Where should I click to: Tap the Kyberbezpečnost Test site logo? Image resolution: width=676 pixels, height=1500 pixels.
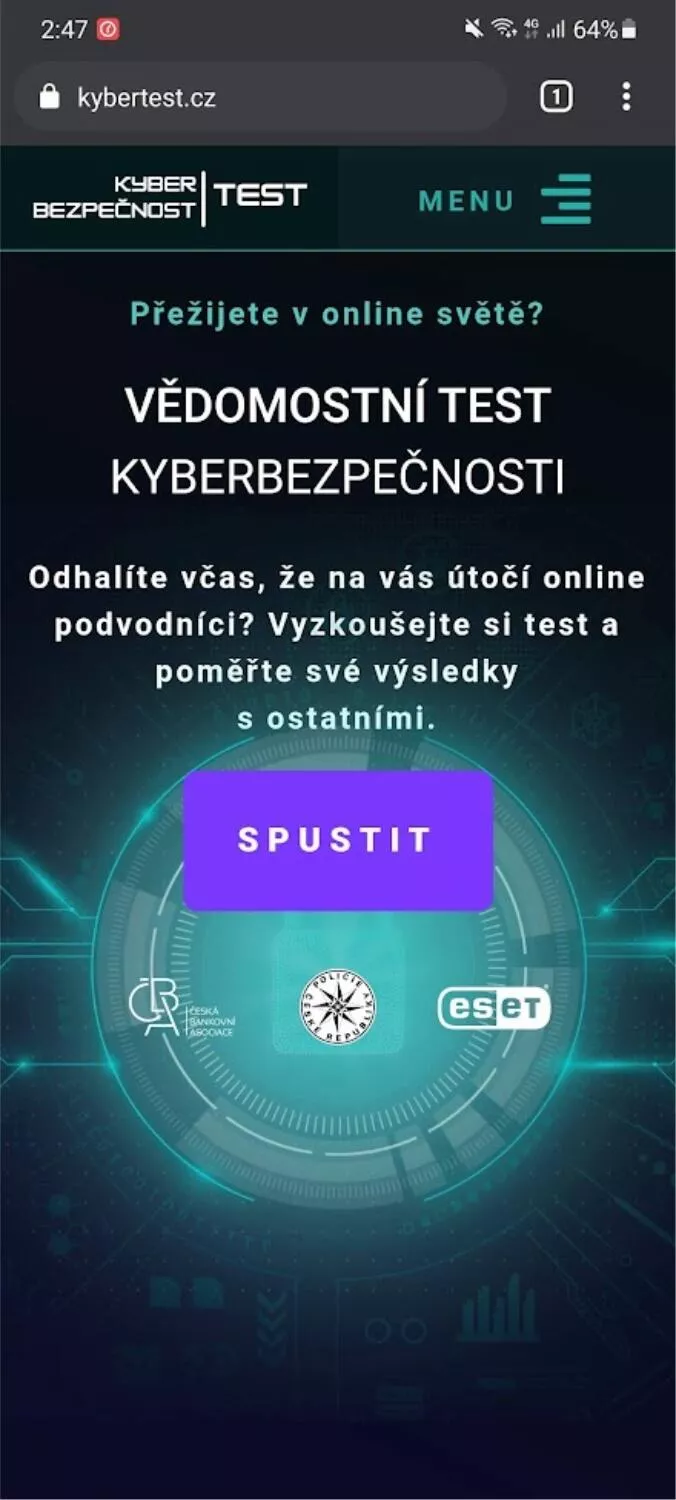[x=170, y=198]
